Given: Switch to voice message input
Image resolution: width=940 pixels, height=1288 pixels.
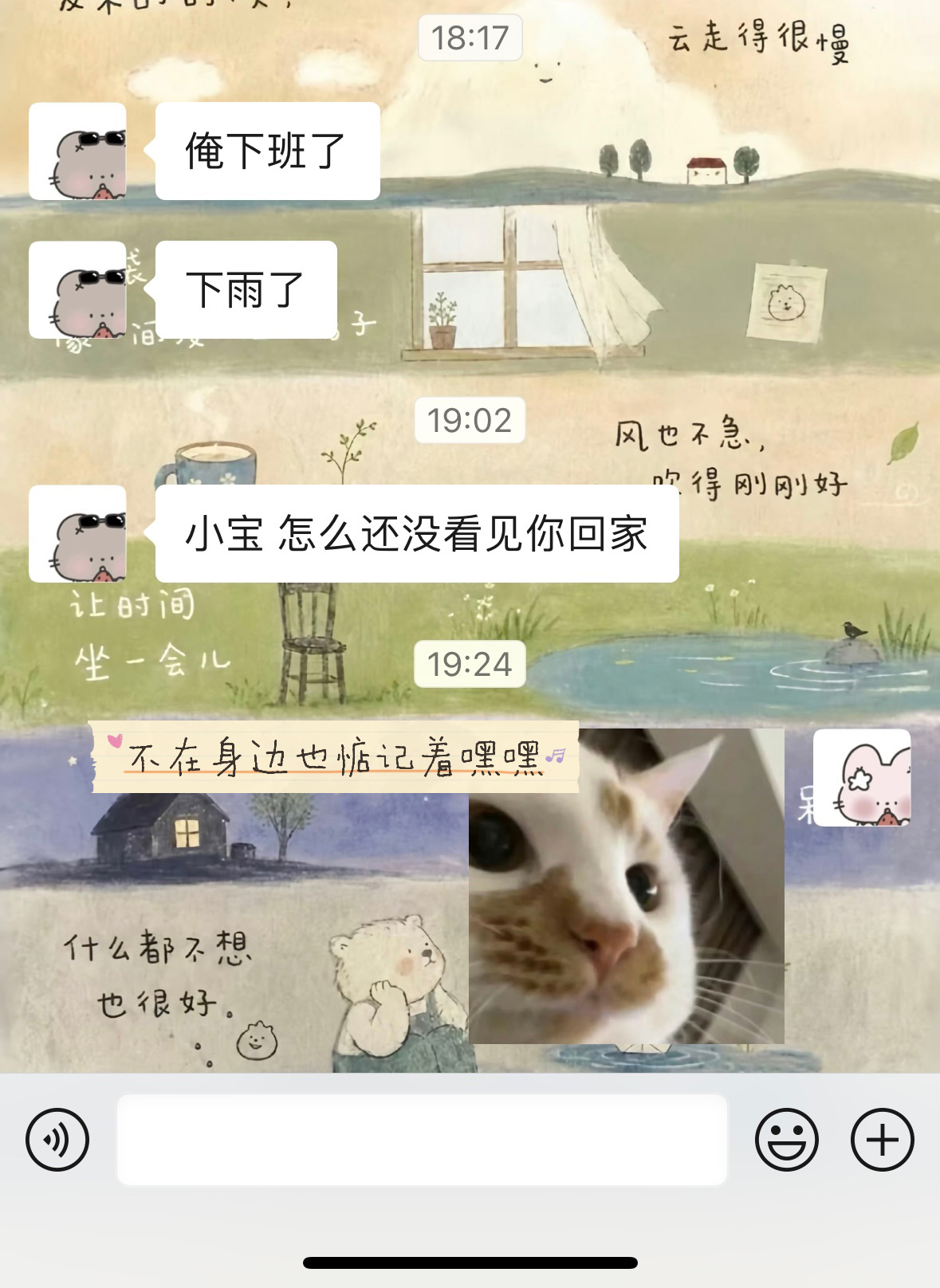Looking at the screenshot, I should click(x=57, y=1139).
